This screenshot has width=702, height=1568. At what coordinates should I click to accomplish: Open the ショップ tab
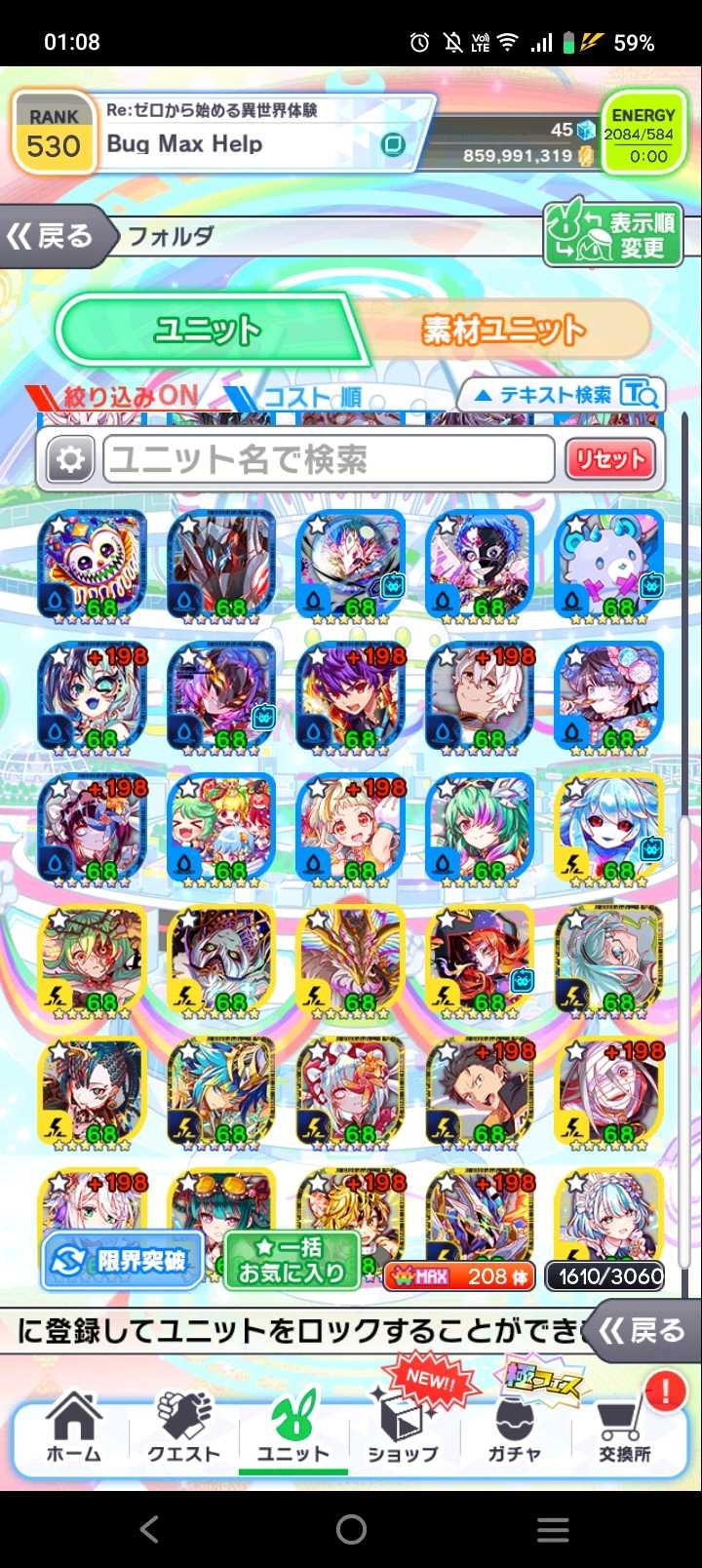click(402, 1429)
